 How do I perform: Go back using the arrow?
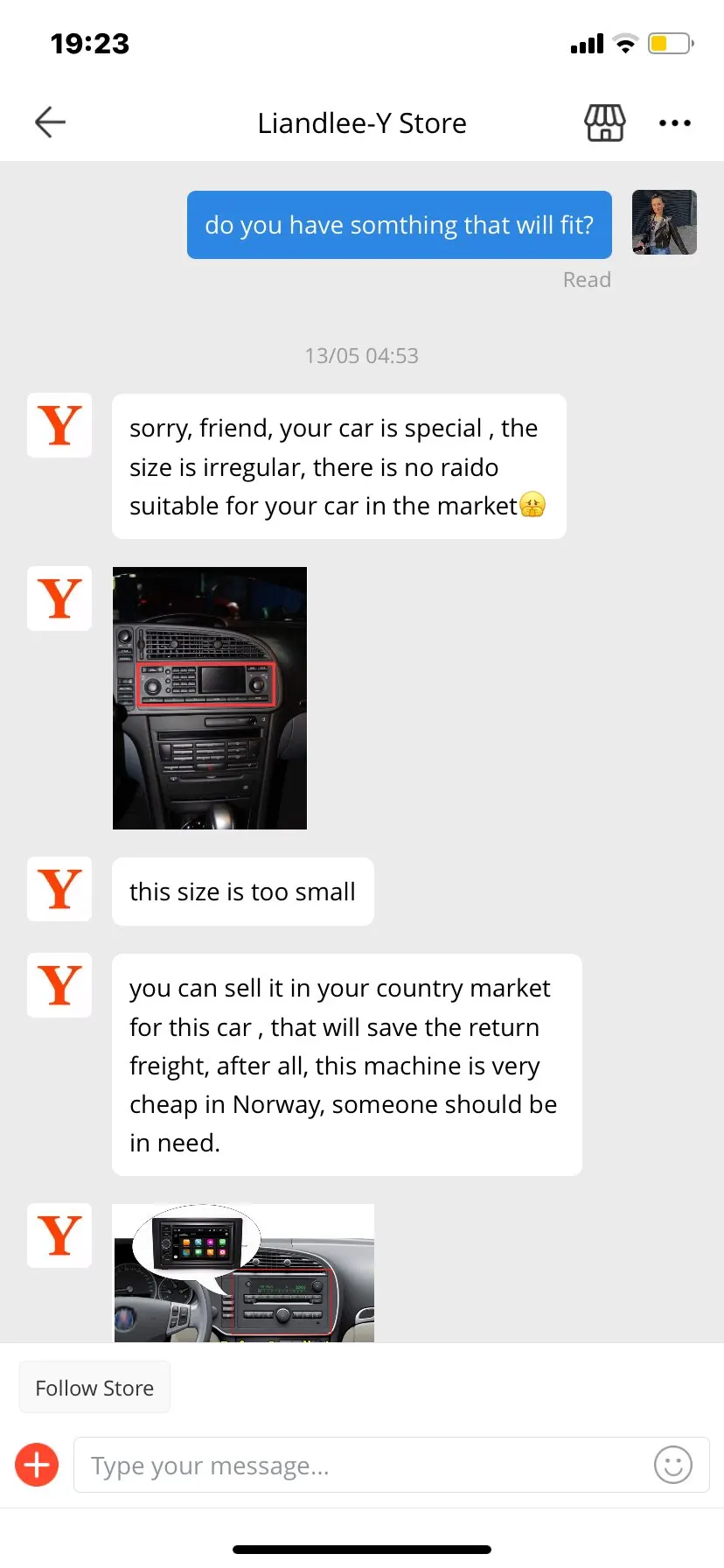click(50, 122)
